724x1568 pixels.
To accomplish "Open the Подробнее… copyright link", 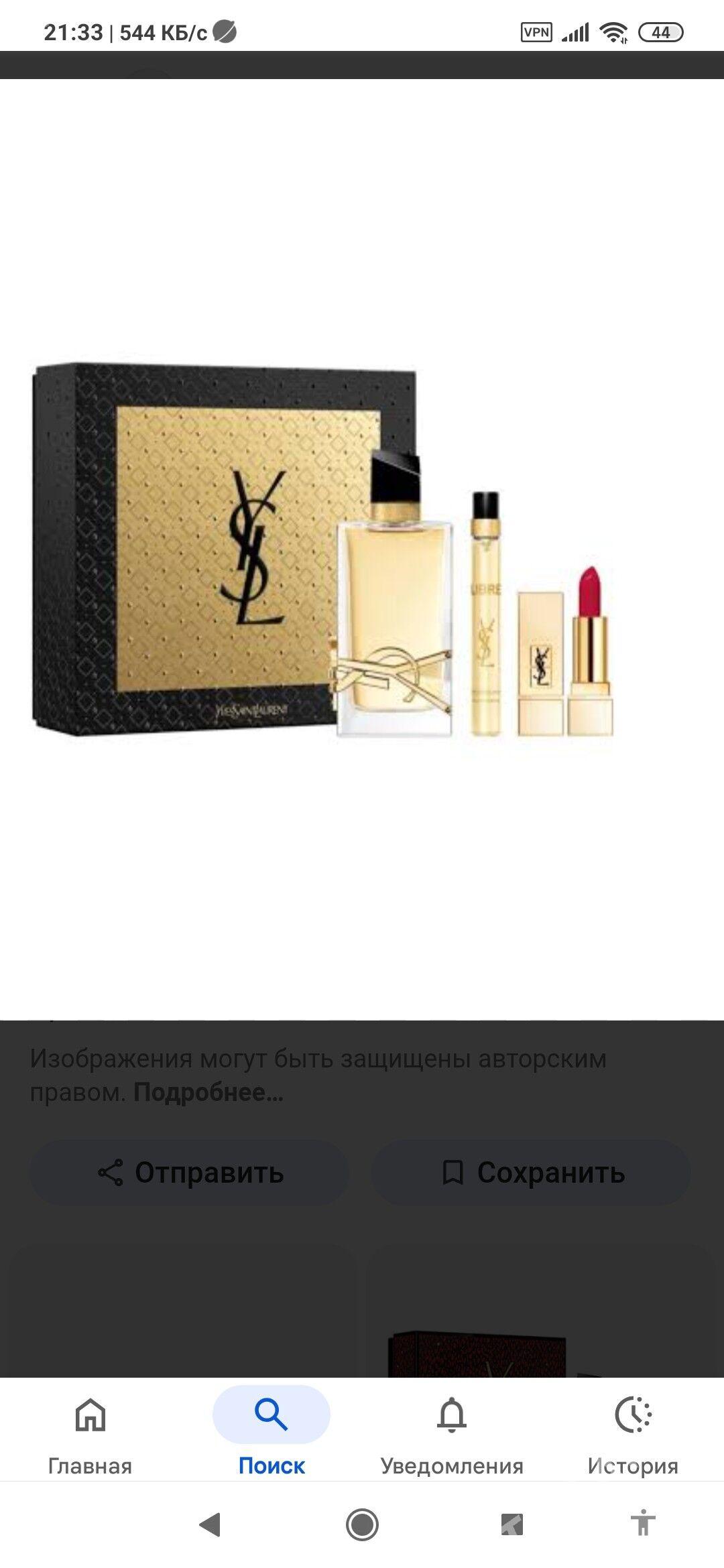I will 208,1093.
